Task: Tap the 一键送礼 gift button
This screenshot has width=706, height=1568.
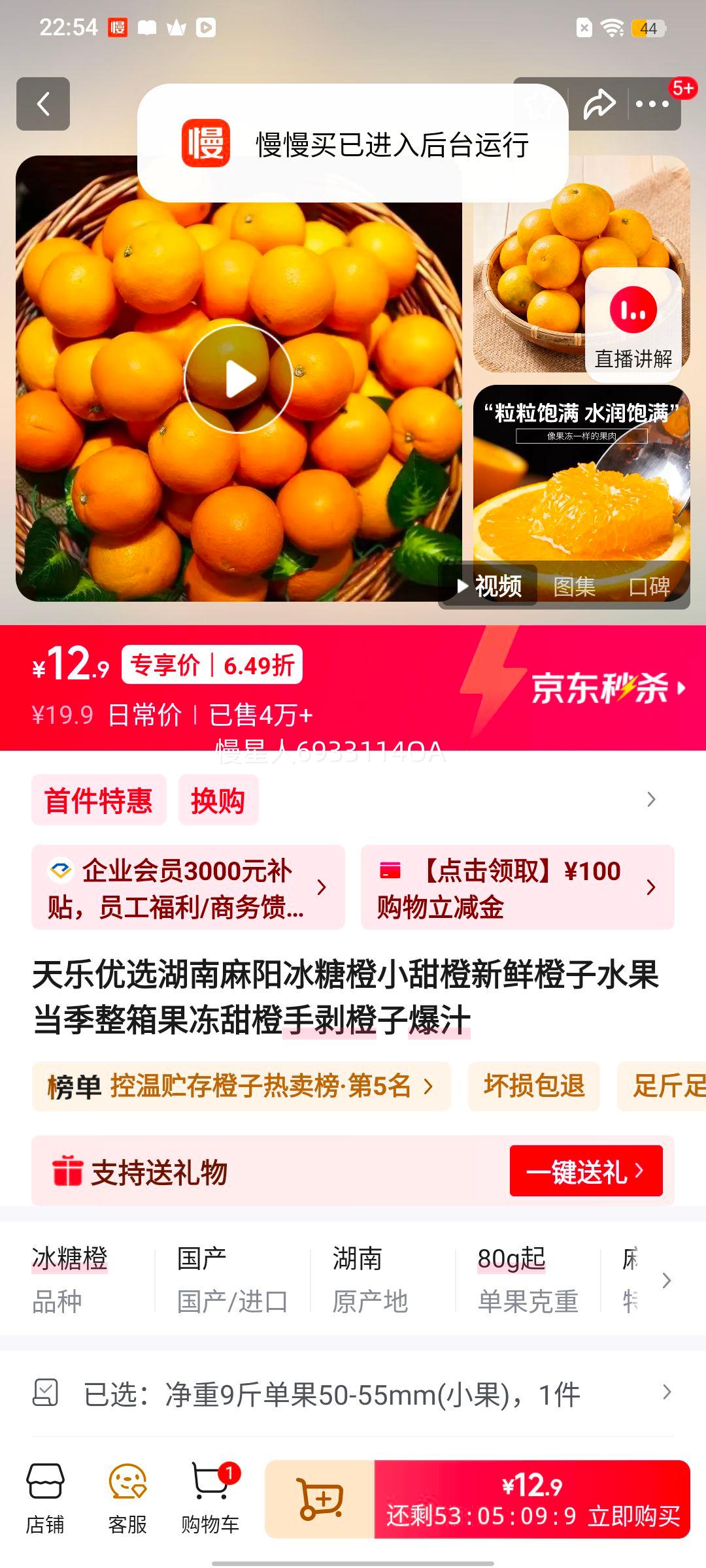Action: coord(586,1171)
